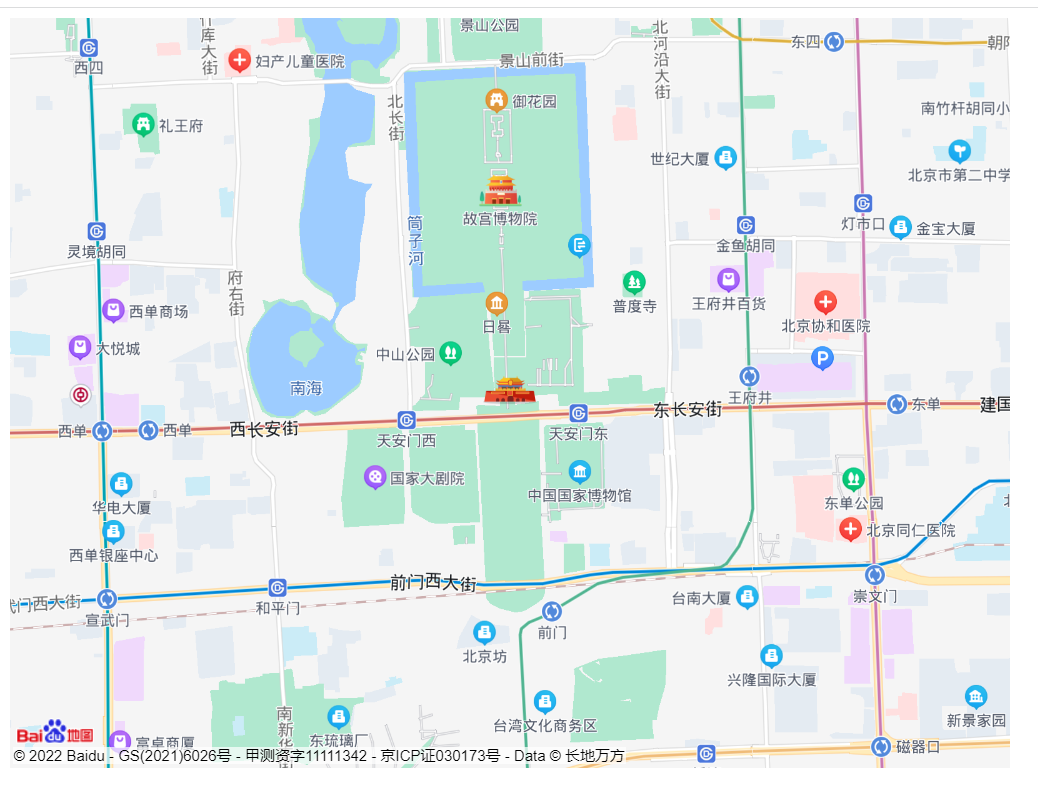Select the 崇文门 subway station icon
Image resolution: width=1038 pixels, height=787 pixels.
[875, 575]
